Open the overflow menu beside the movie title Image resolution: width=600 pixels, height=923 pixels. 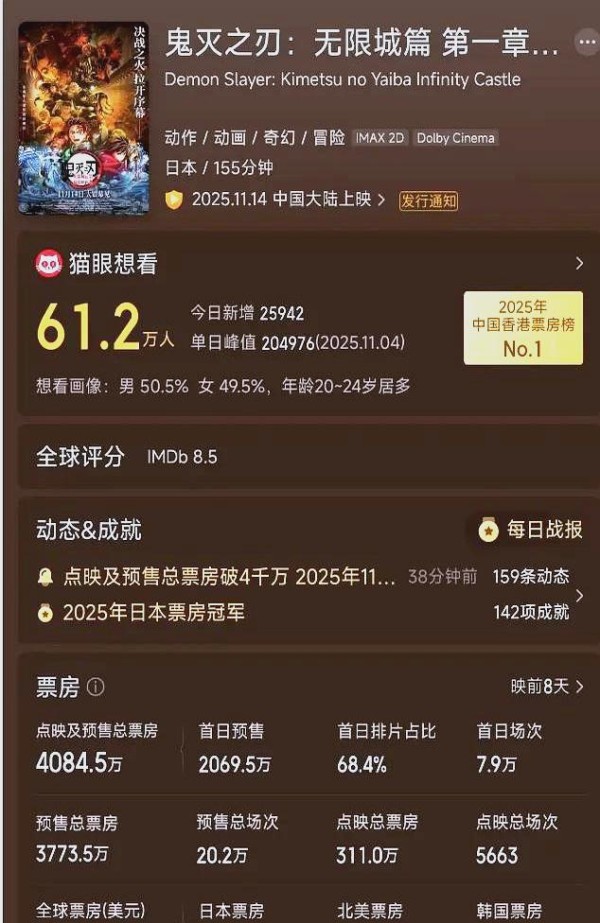[585, 43]
